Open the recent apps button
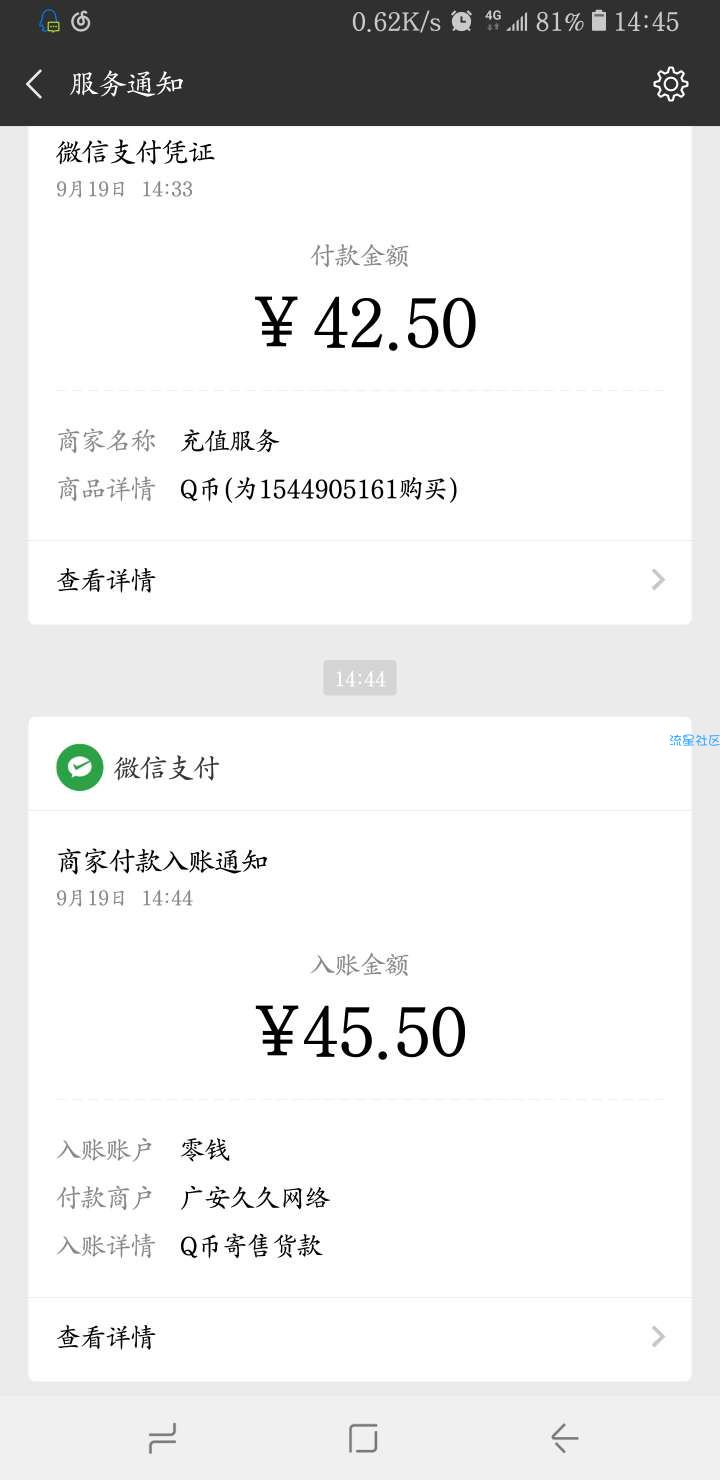Screen dimensions: 720x1480 (x=162, y=1438)
